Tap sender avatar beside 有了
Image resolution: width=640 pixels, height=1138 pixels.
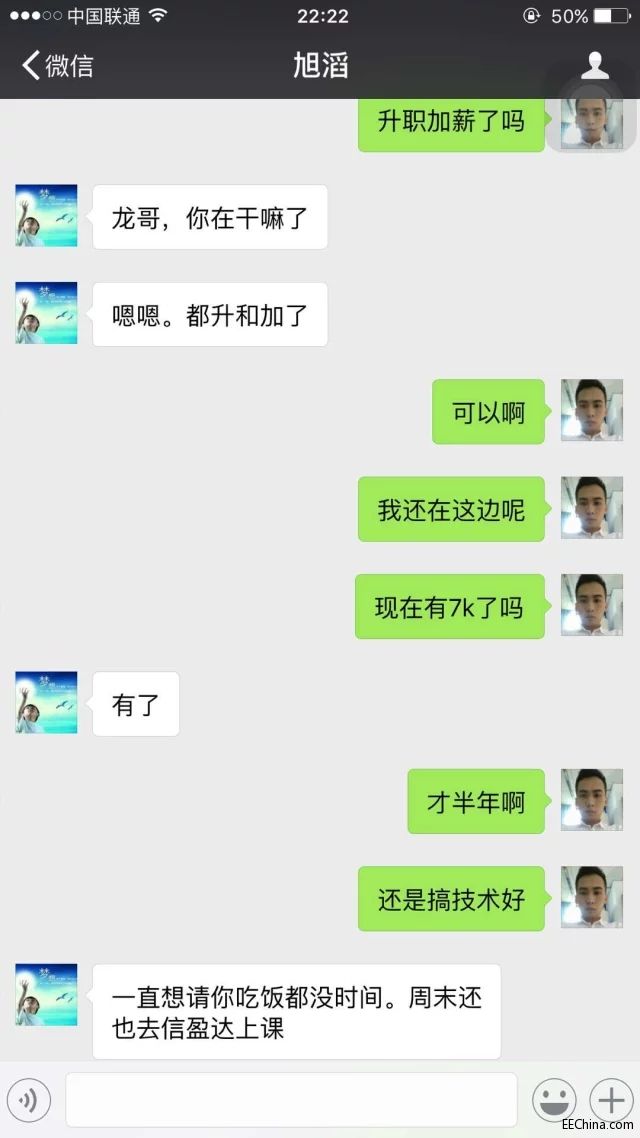(46, 702)
